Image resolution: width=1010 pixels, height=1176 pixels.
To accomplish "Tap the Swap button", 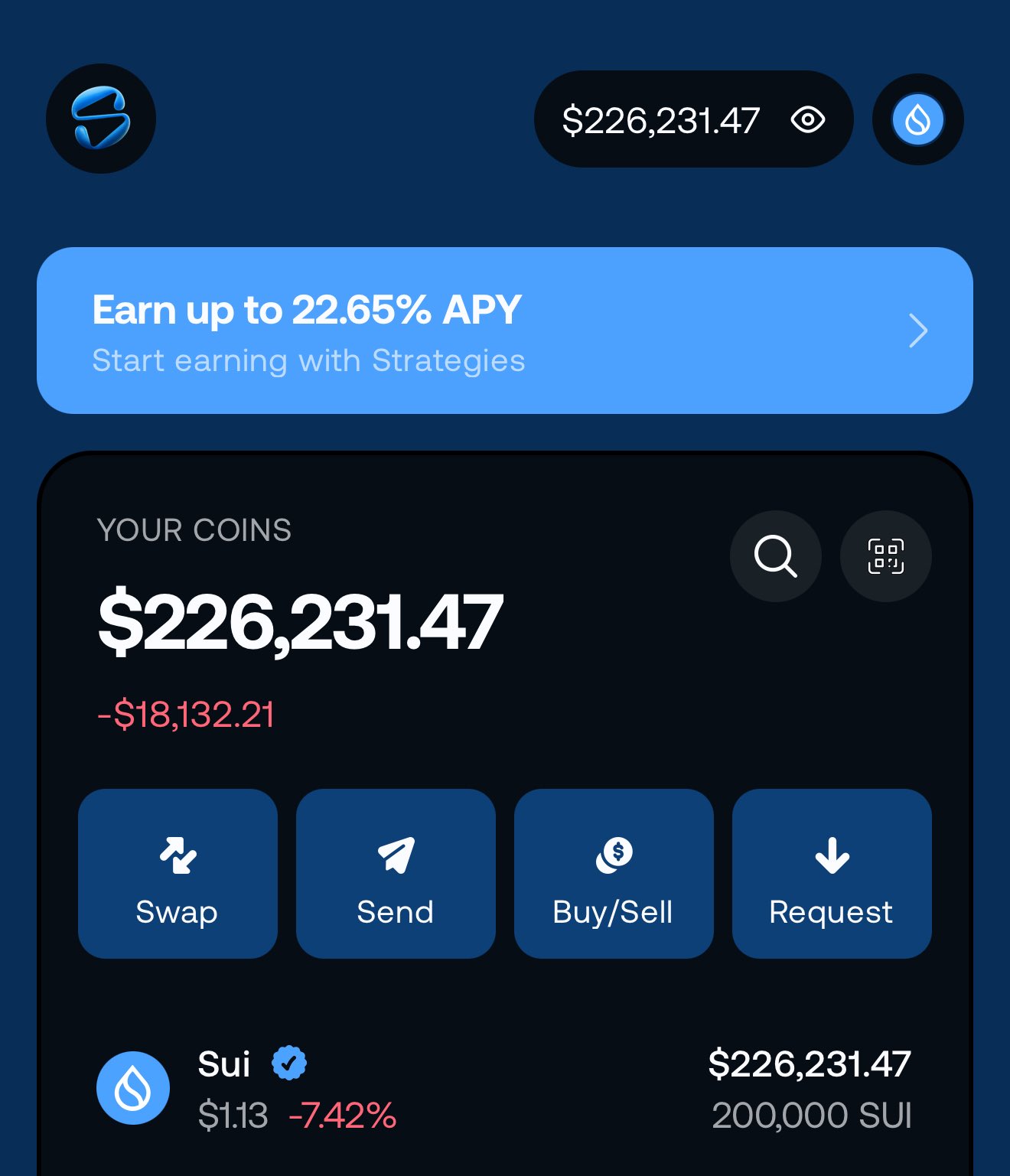I will pos(178,874).
